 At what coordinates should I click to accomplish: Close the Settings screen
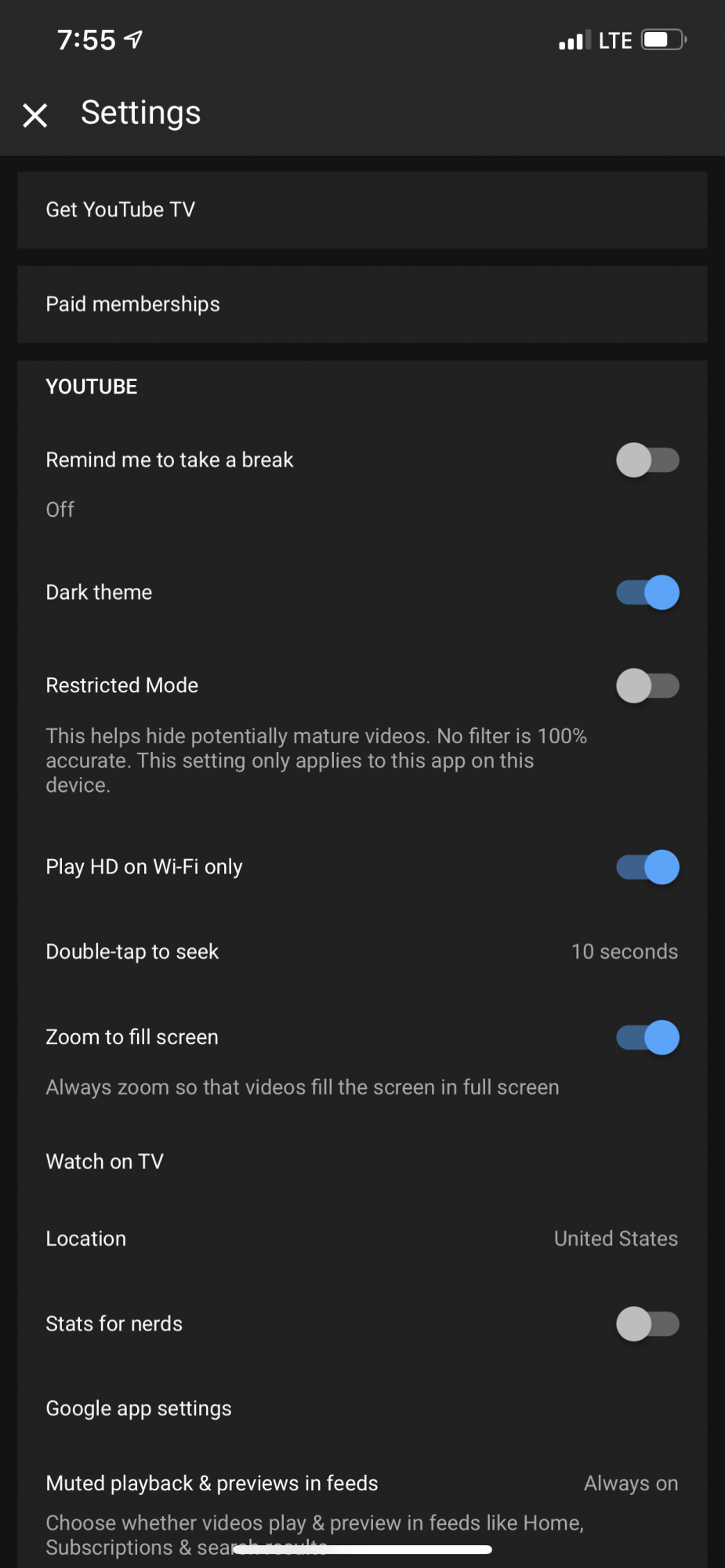35,115
